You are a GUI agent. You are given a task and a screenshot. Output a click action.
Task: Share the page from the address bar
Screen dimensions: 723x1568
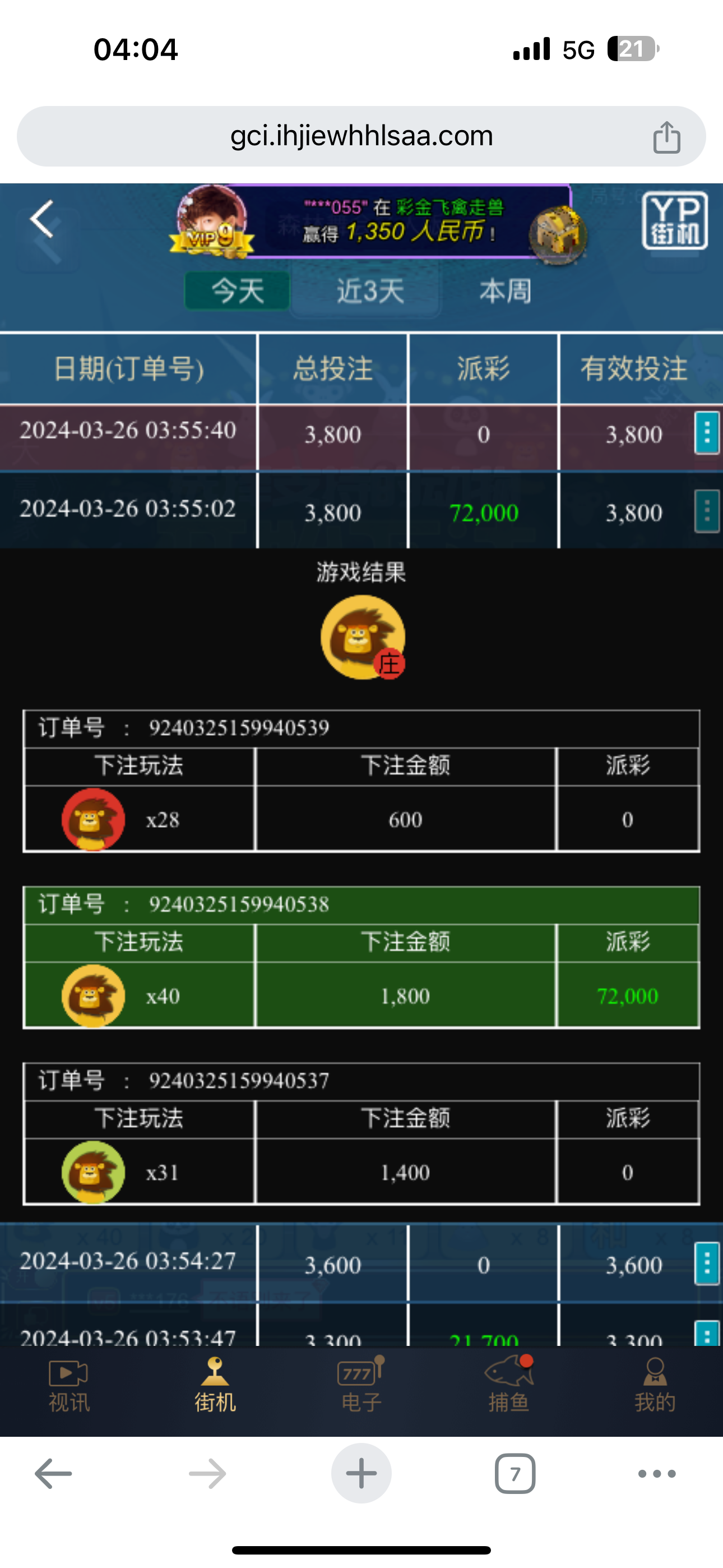coord(666,137)
